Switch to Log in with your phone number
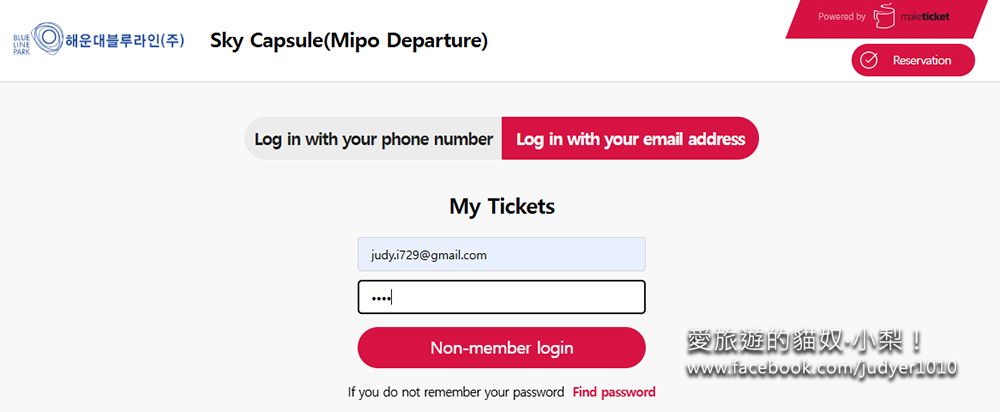This screenshot has height=412, width=1000. (x=373, y=139)
